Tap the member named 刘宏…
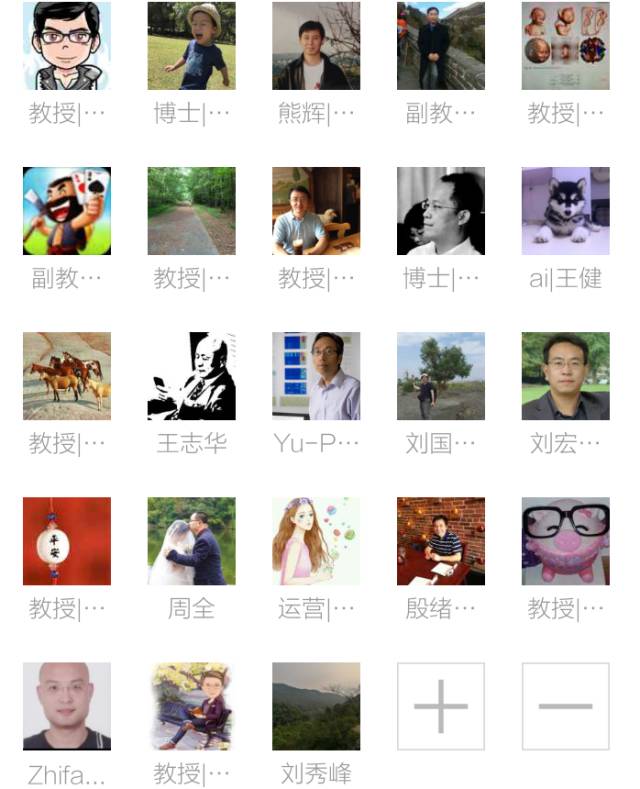Viewport: 640px width, 789px height. tap(565, 376)
